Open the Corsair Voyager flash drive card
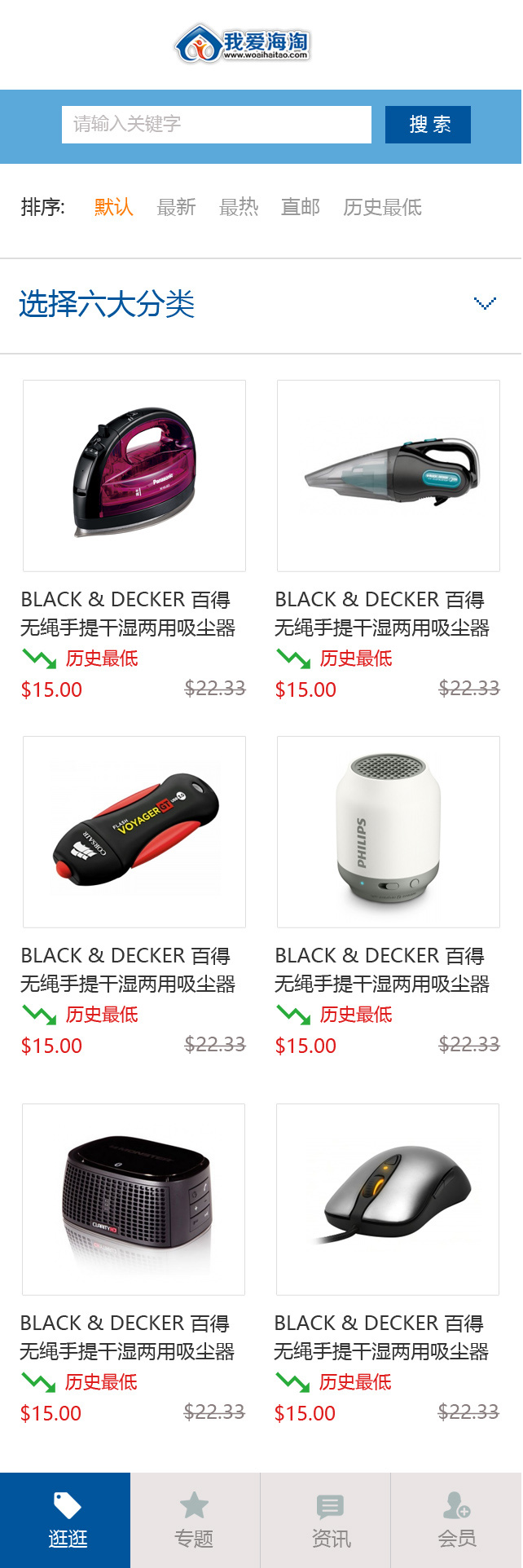 (134, 832)
